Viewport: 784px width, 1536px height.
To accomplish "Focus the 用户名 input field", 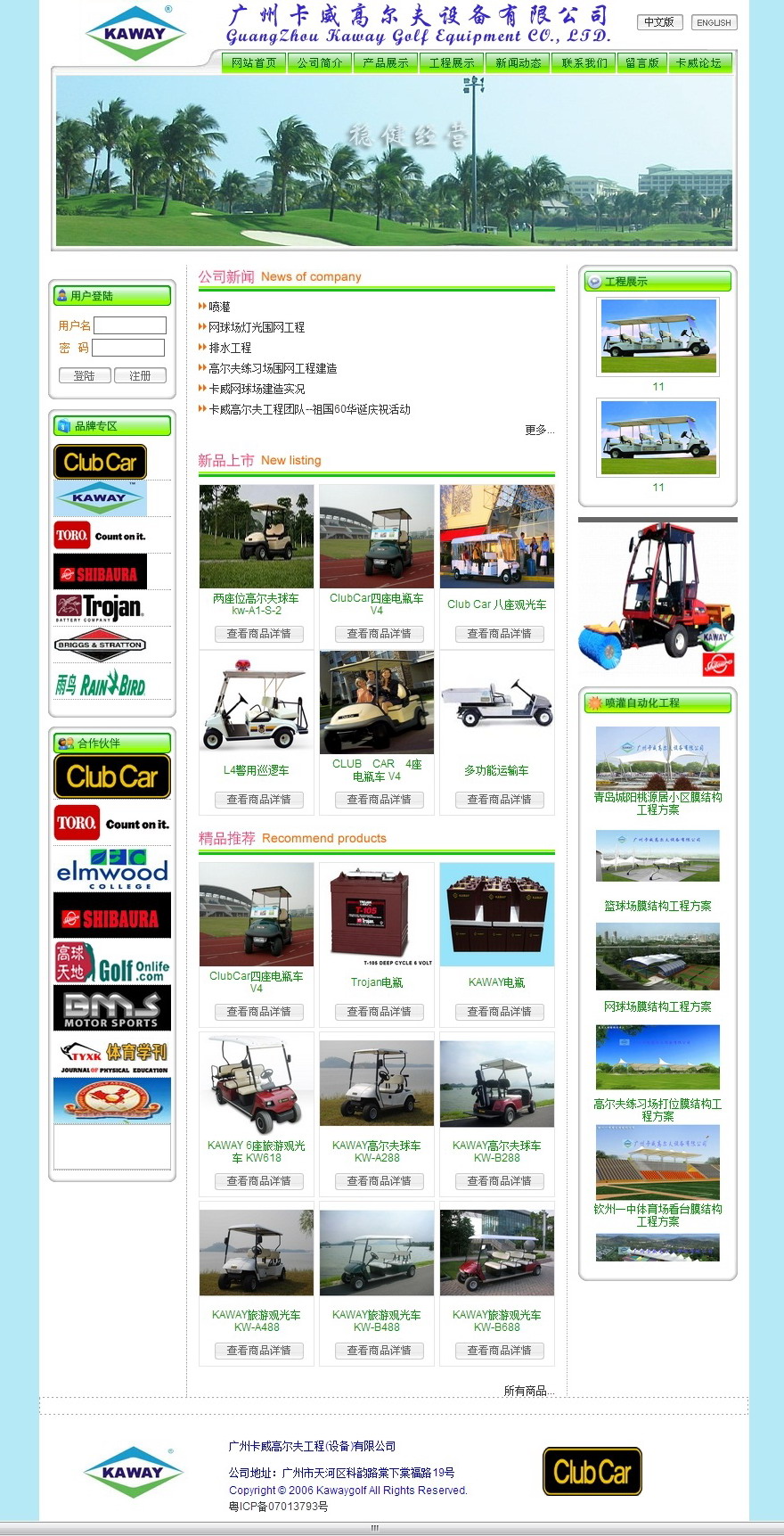I will pos(130,325).
